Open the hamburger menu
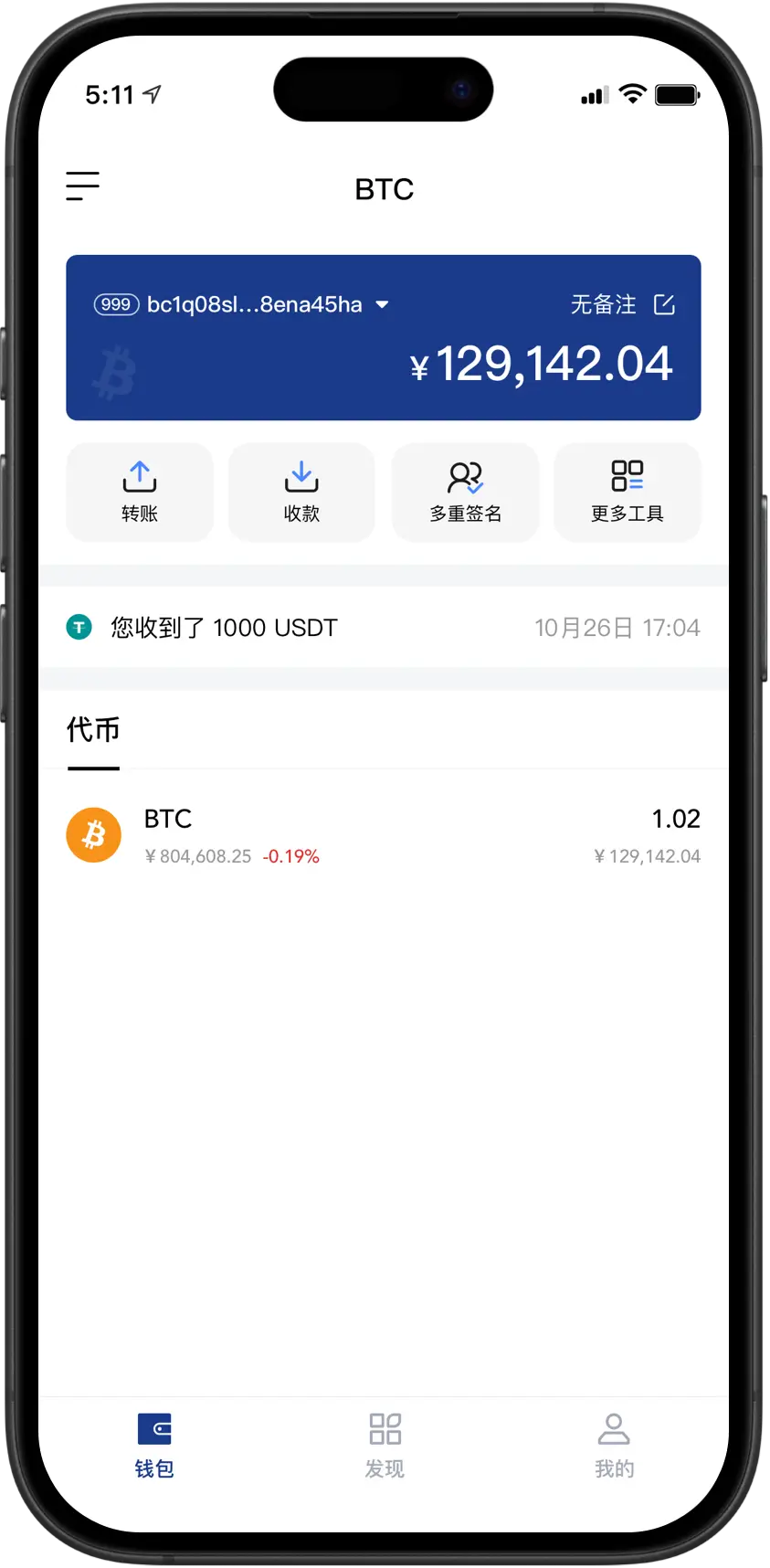Image resolution: width=770 pixels, height=1568 pixels. point(82,185)
